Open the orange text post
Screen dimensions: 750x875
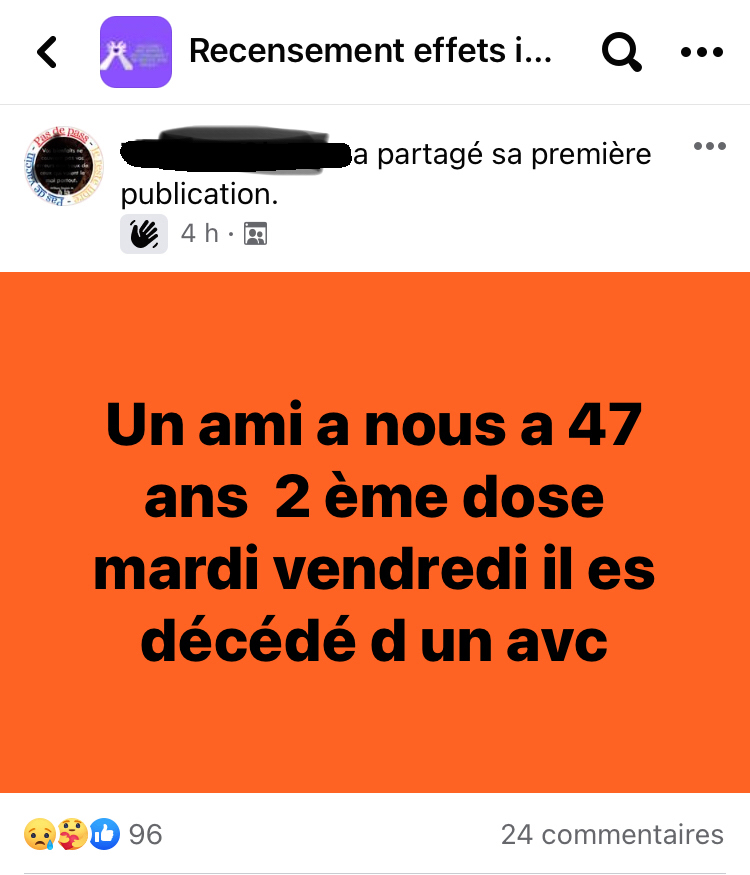375,532
